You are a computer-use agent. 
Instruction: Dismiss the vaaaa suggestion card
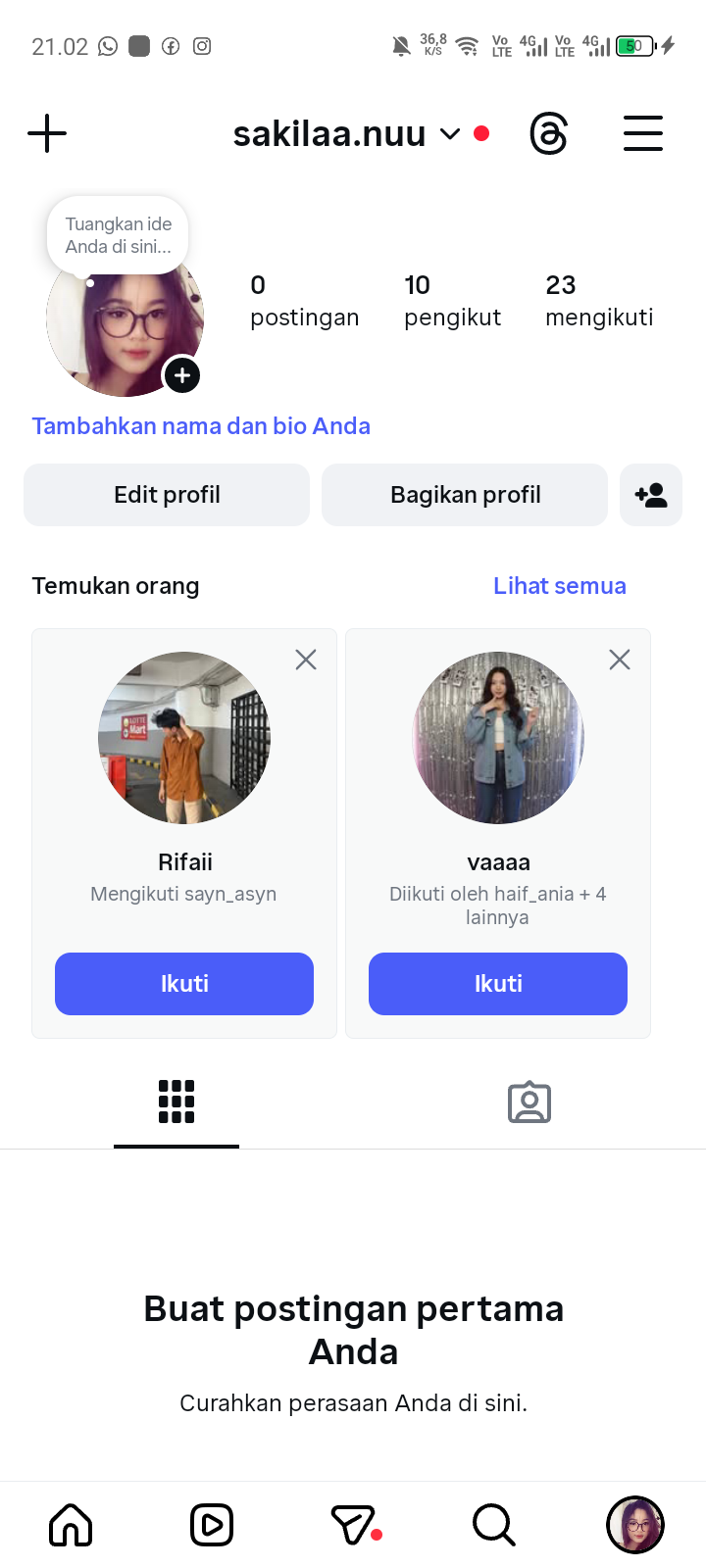(x=620, y=660)
